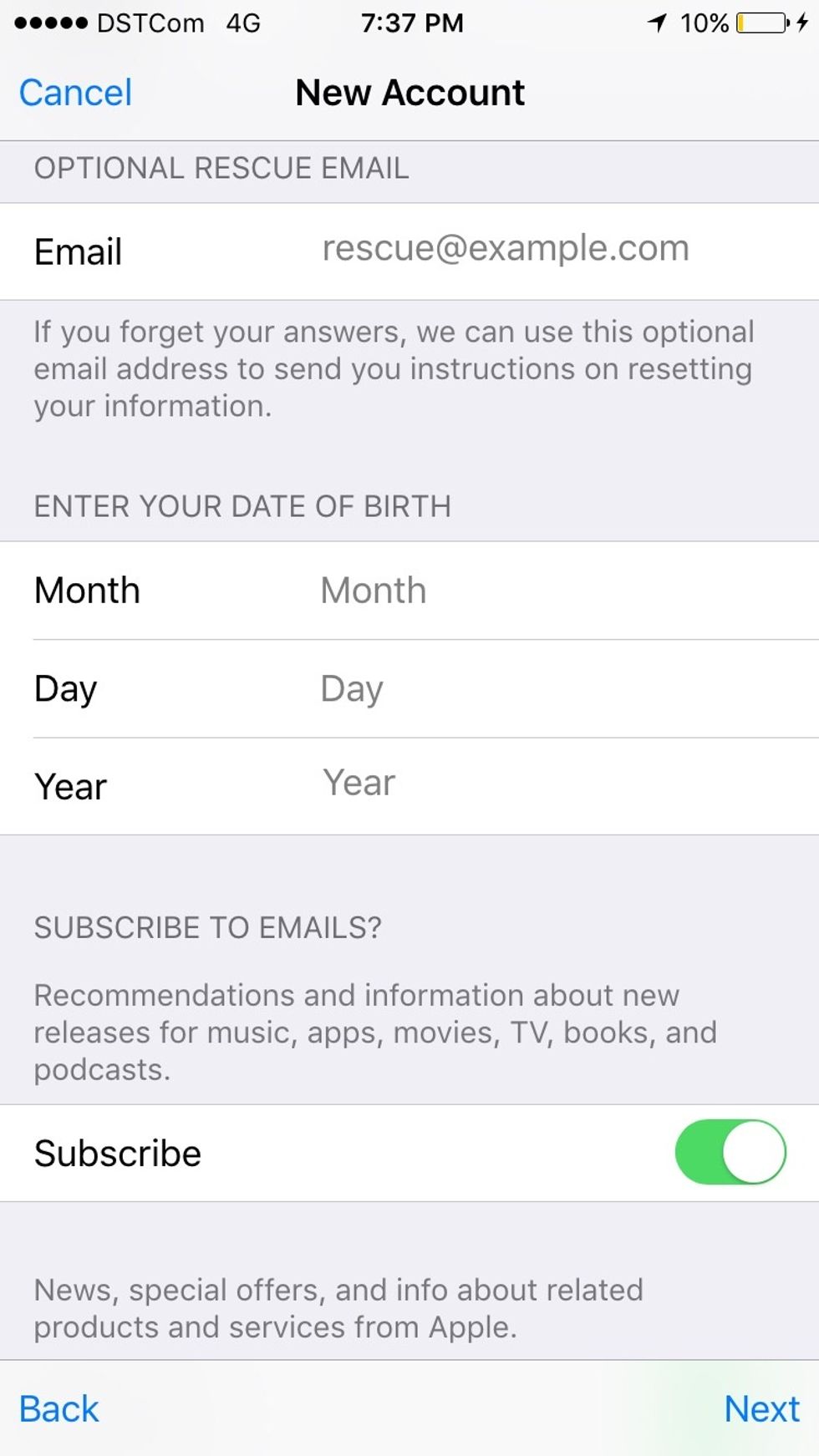Go Back to the previous step

coord(58,1408)
